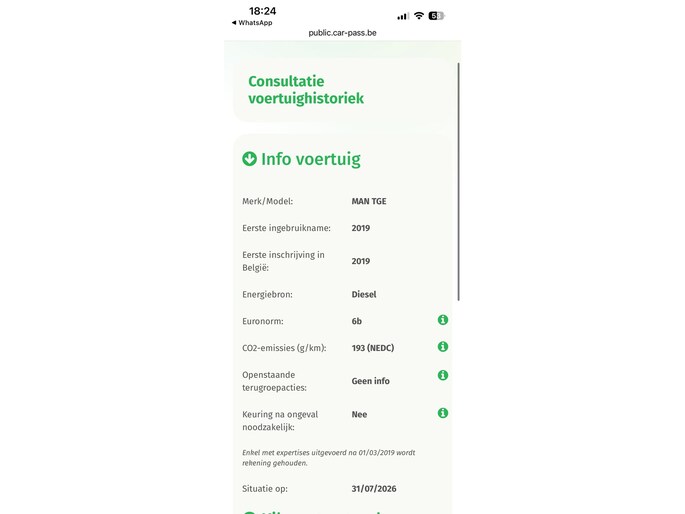View info on Keuring na ongeval
The image size is (685, 514).
click(443, 413)
